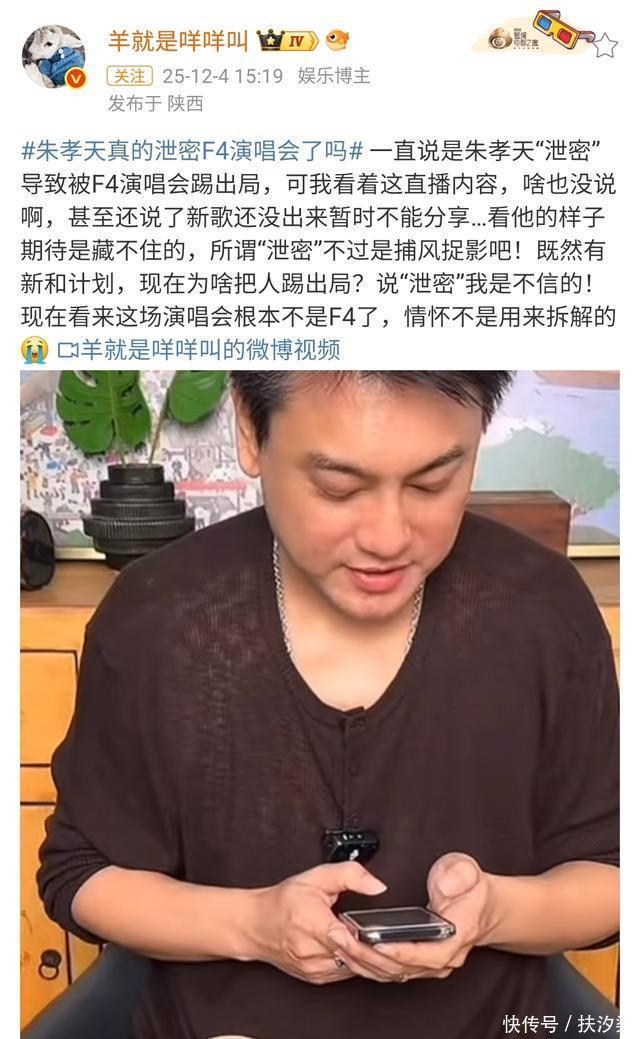The width and height of the screenshot is (640, 1039).
Task: Play the attached video
Action: tap(320, 704)
